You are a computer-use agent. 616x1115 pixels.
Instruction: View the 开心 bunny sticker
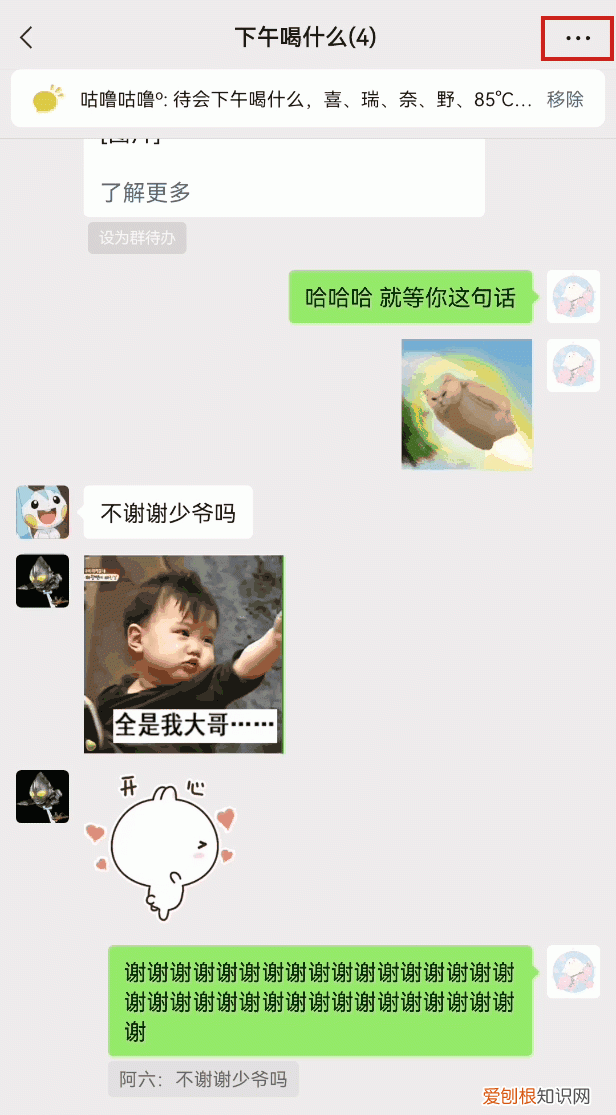tap(165, 847)
